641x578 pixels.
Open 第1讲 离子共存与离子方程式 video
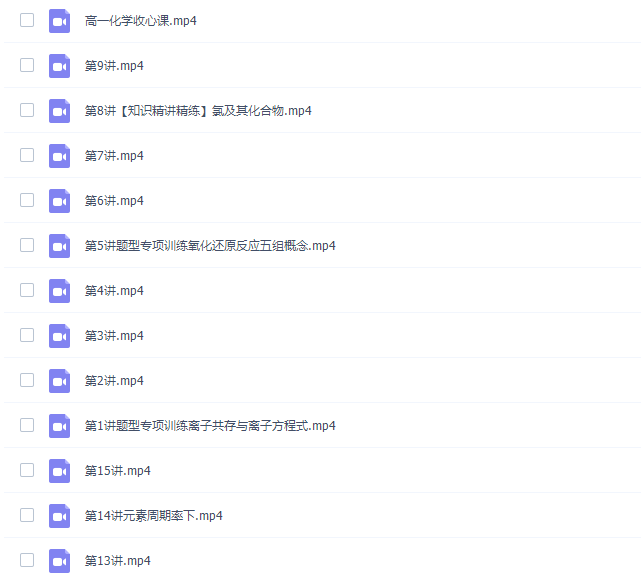tap(210, 426)
